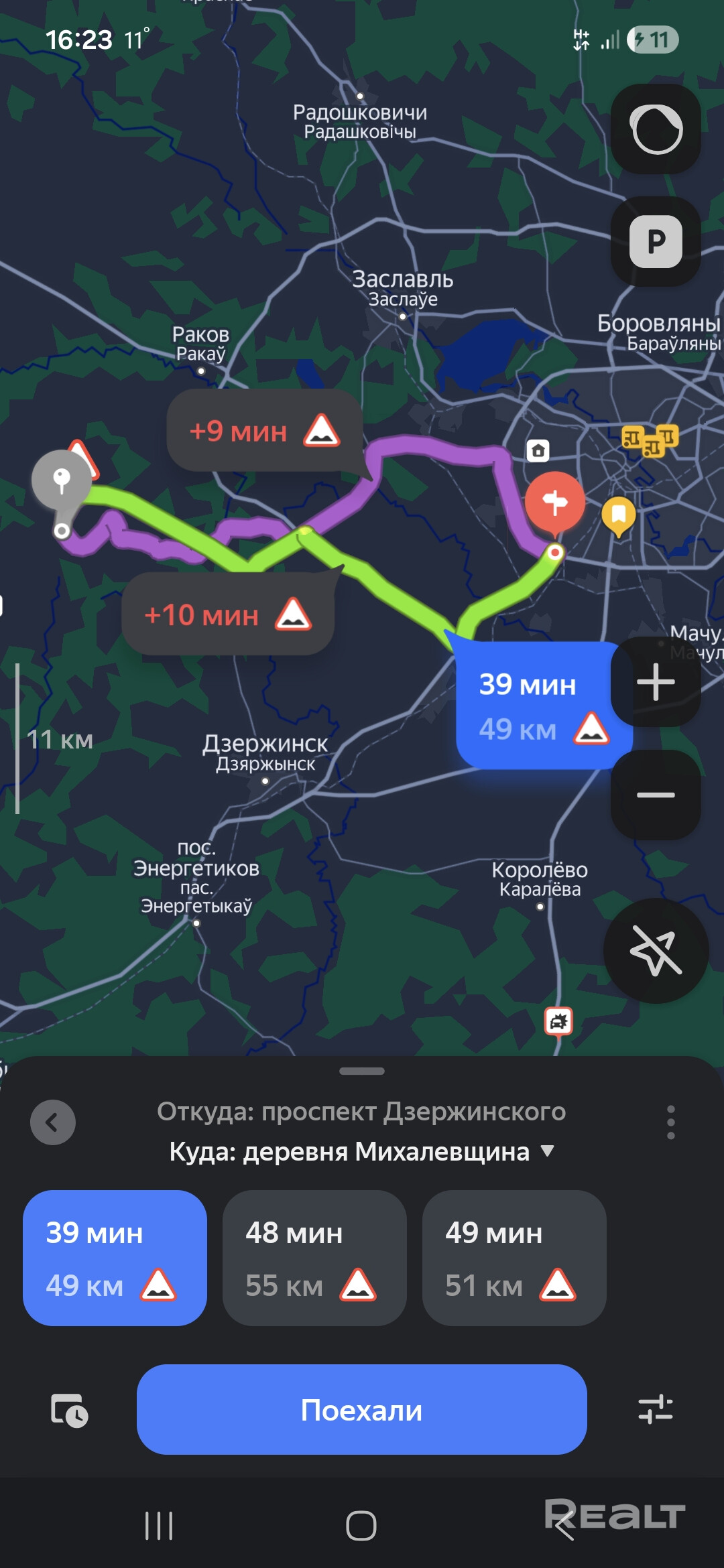Zoom in with the plus button
The image size is (724, 1568).
656,682
